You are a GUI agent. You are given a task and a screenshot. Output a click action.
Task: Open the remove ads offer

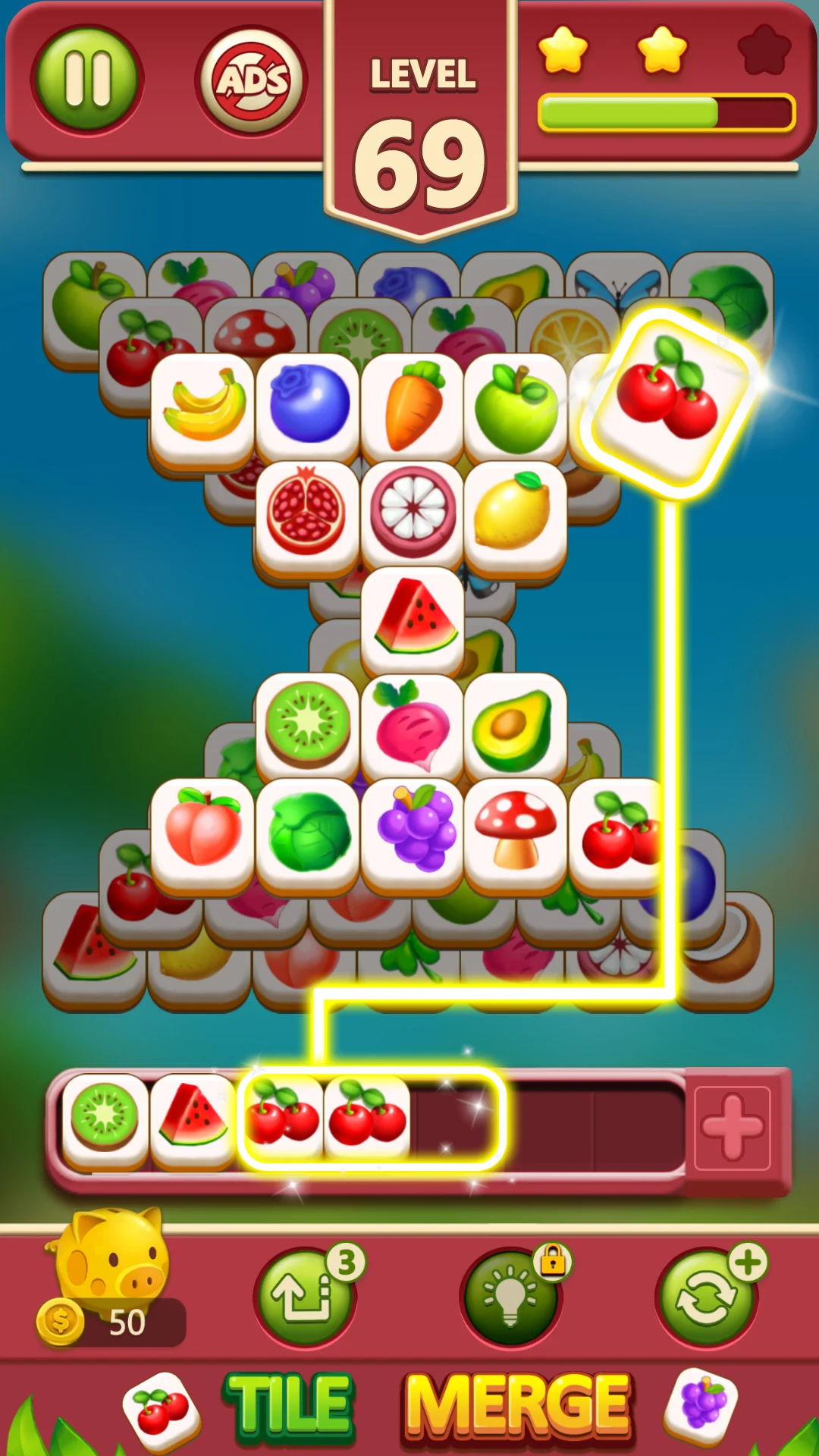point(252,80)
